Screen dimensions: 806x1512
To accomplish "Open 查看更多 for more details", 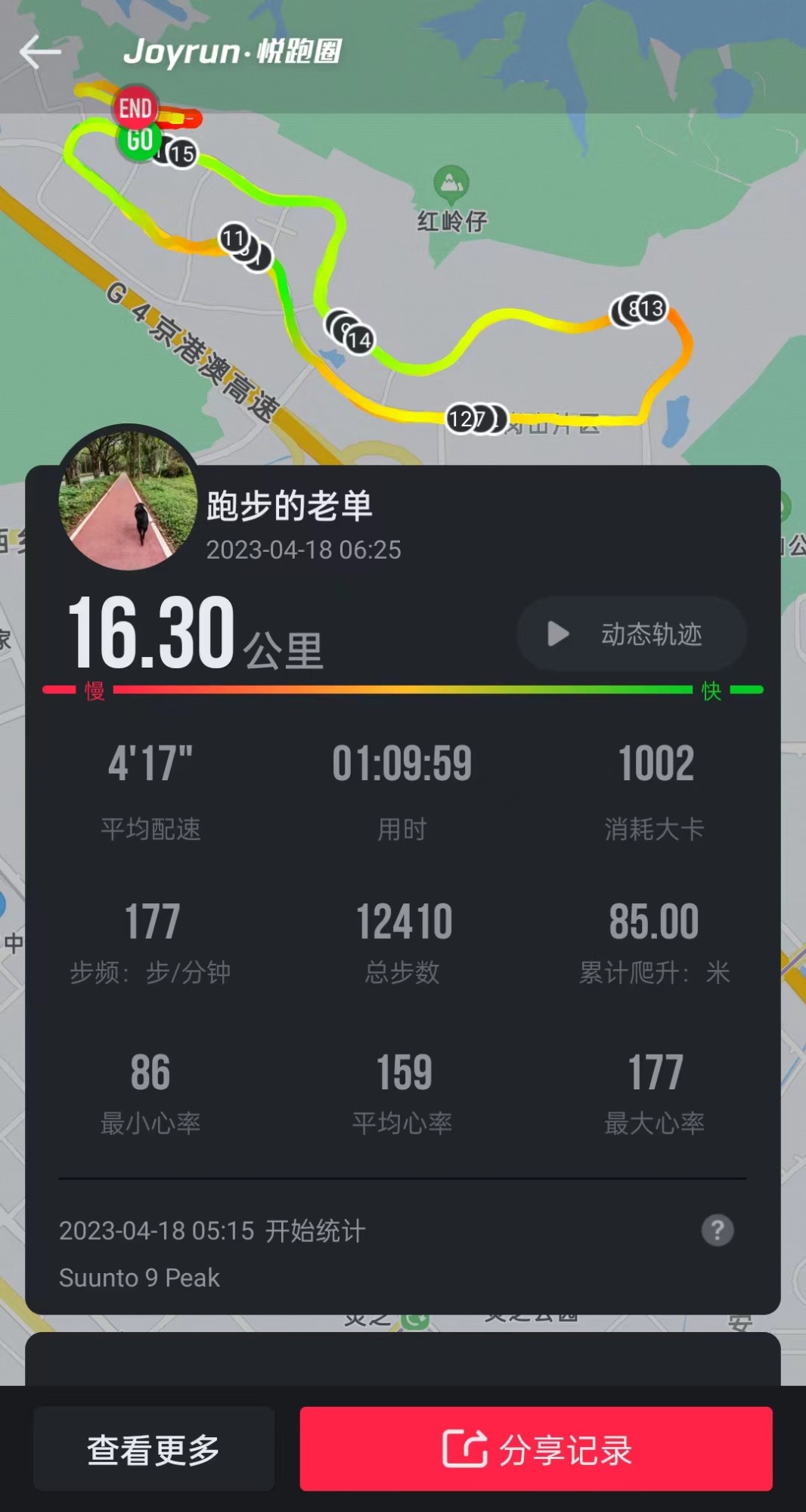I will (x=153, y=1449).
